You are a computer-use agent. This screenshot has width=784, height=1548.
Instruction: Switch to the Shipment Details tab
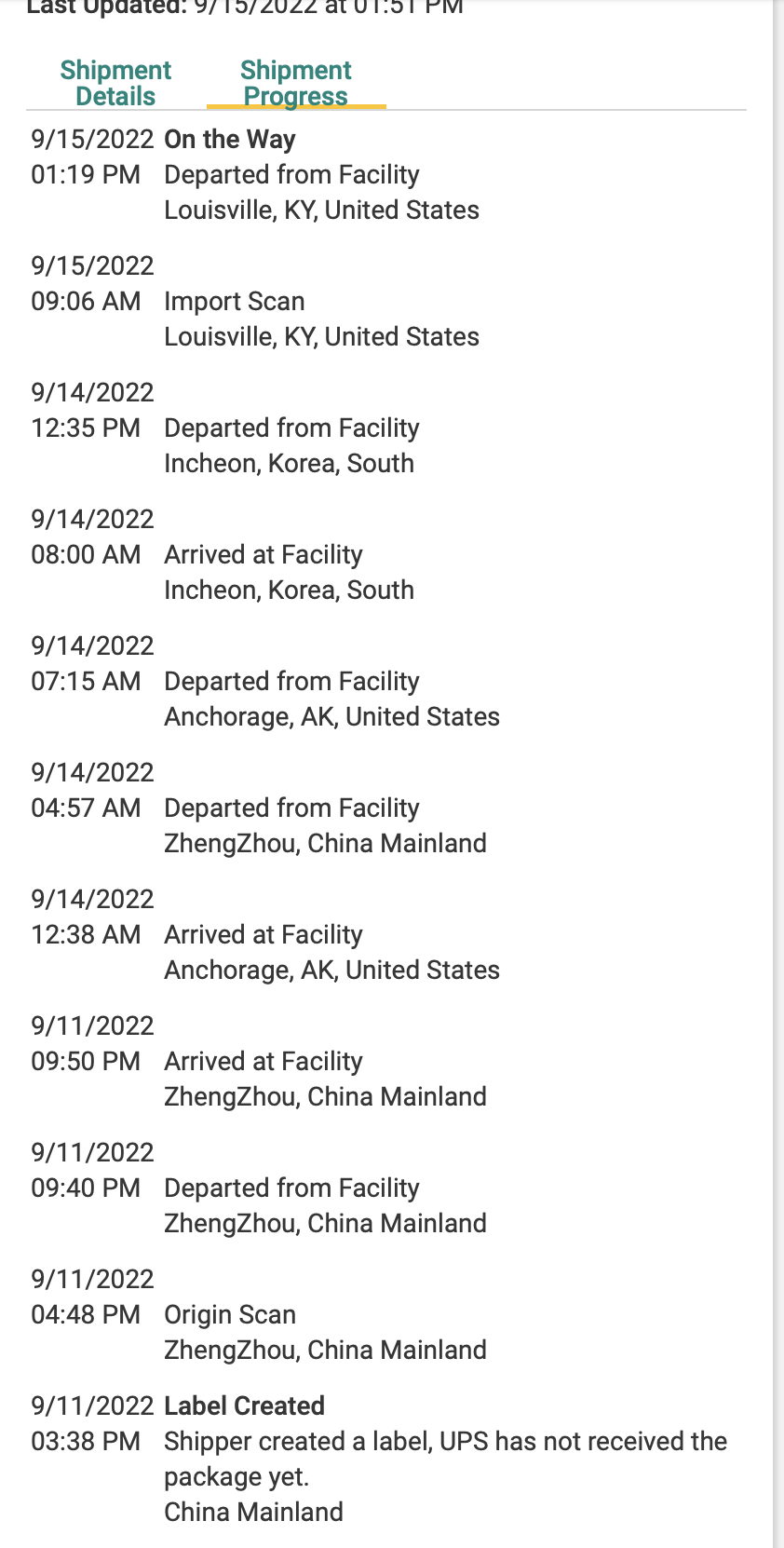(x=115, y=83)
